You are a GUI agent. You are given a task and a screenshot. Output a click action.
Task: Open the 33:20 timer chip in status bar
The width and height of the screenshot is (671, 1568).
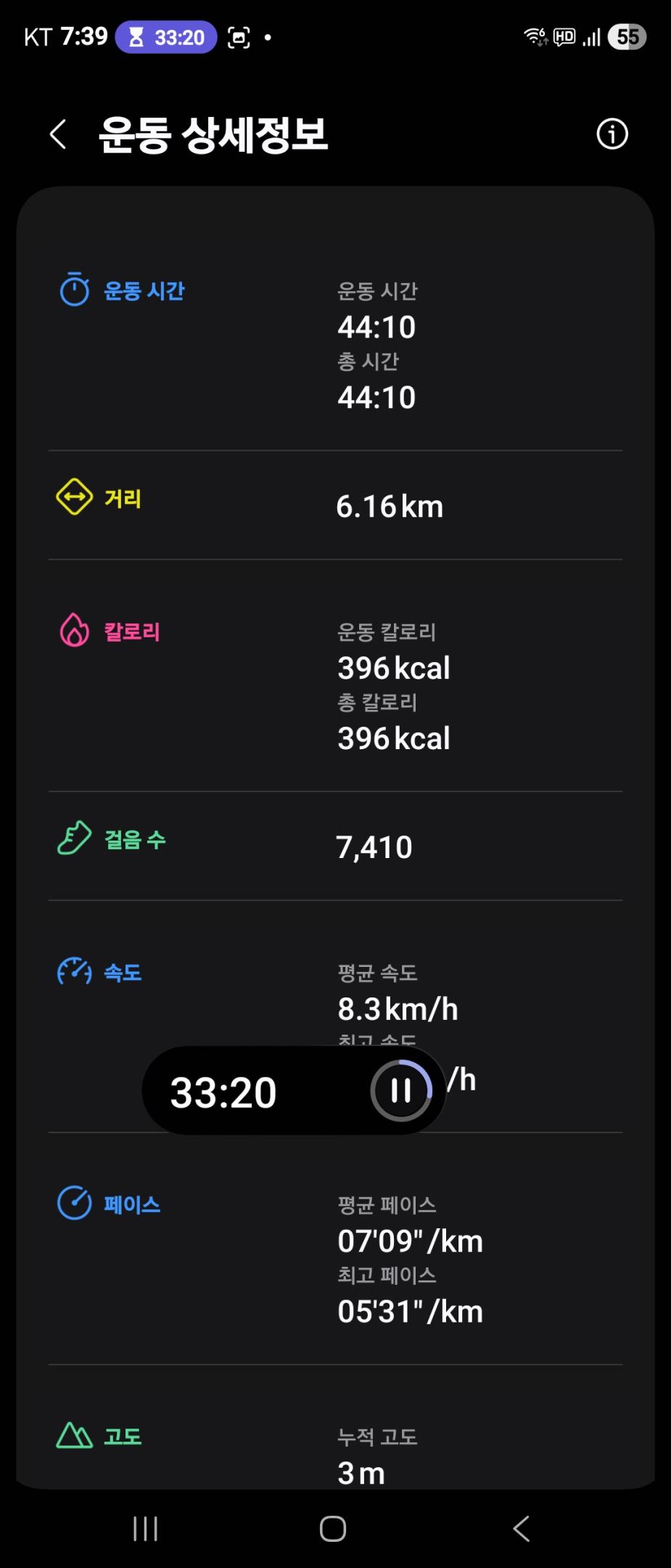click(x=166, y=37)
